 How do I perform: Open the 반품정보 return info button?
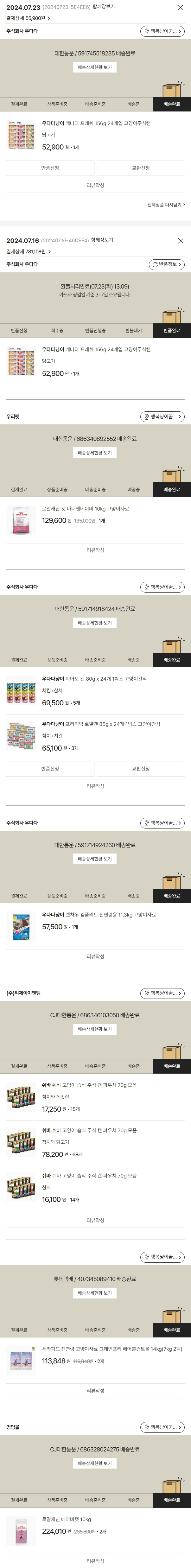[x=166, y=264]
